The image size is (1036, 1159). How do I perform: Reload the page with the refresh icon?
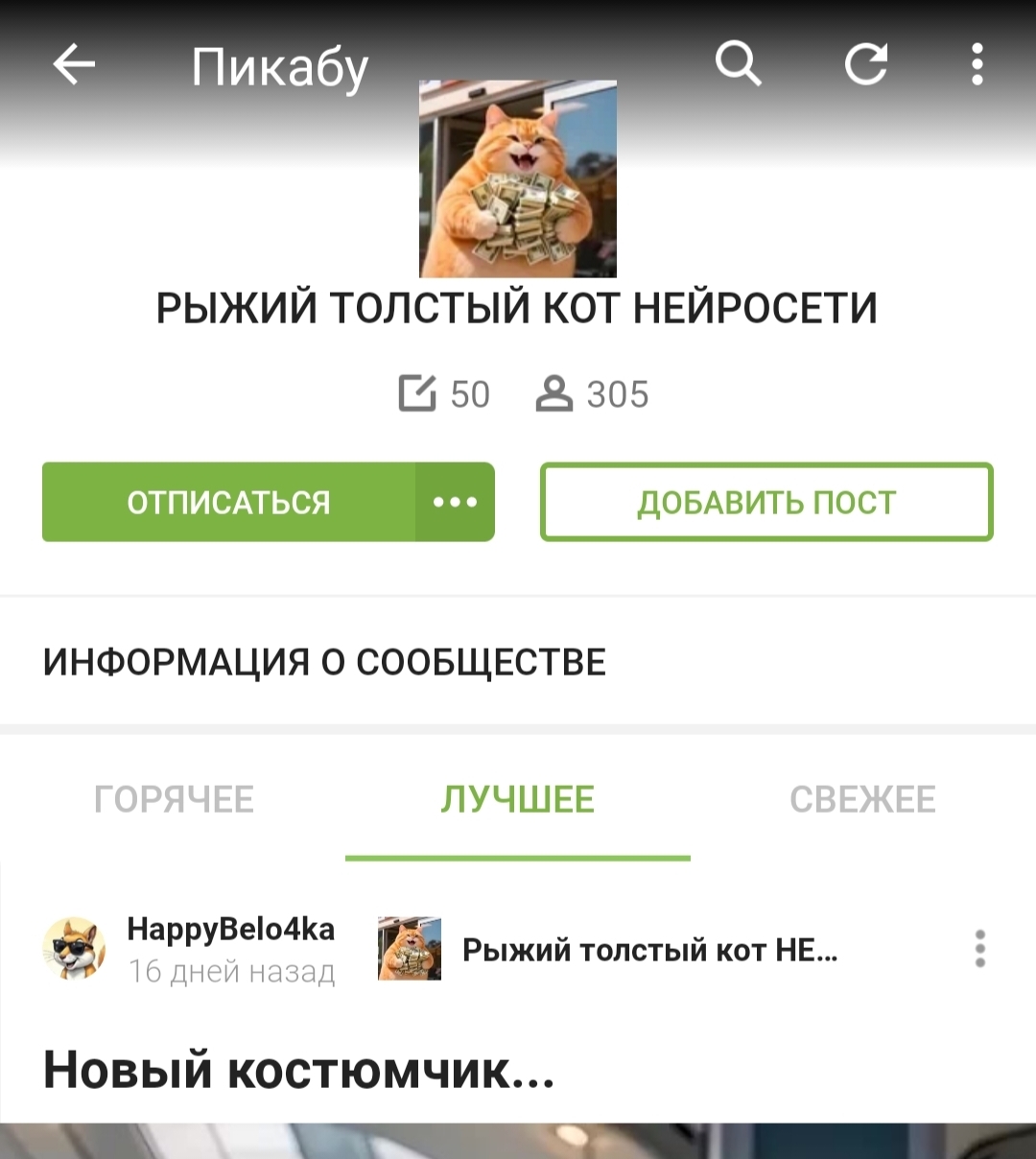(x=865, y=65)
